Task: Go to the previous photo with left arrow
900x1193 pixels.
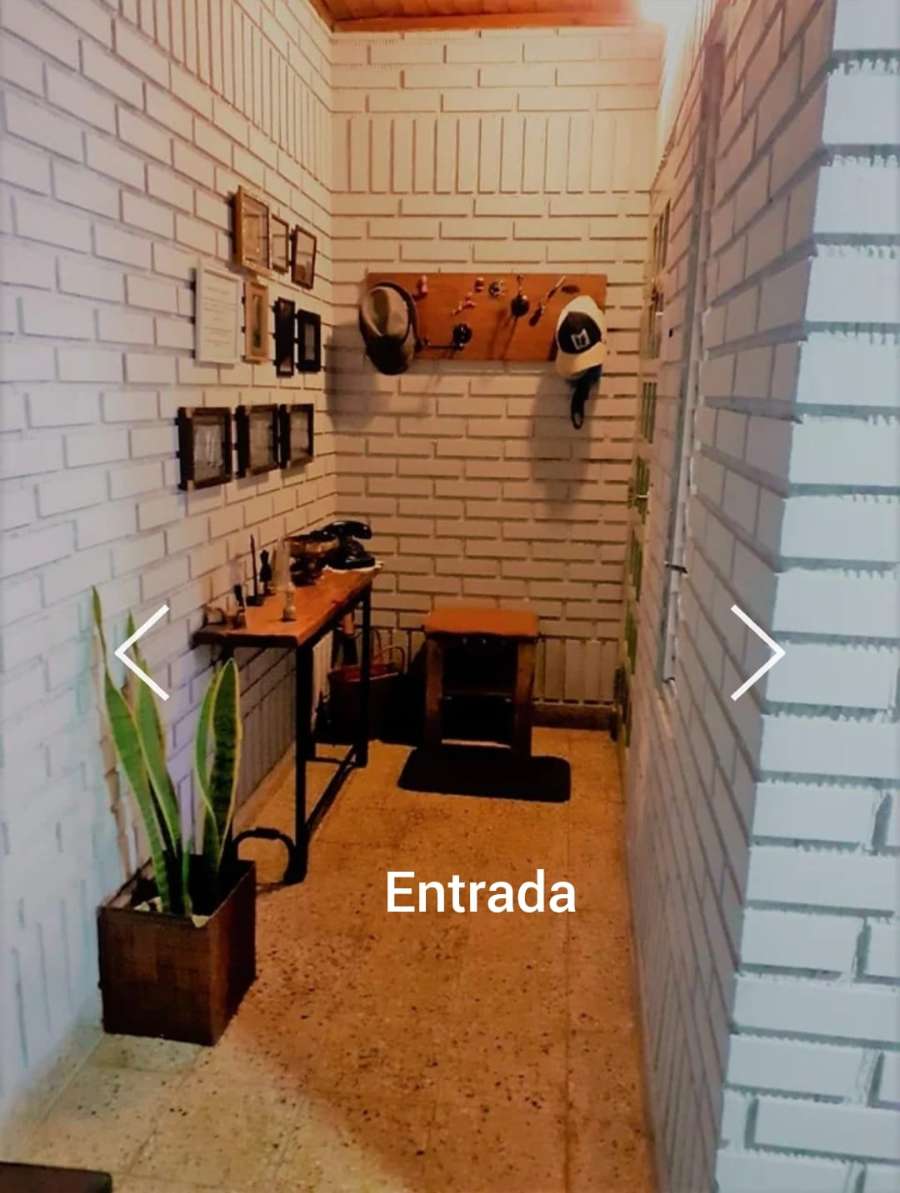Action: point(141,652)
